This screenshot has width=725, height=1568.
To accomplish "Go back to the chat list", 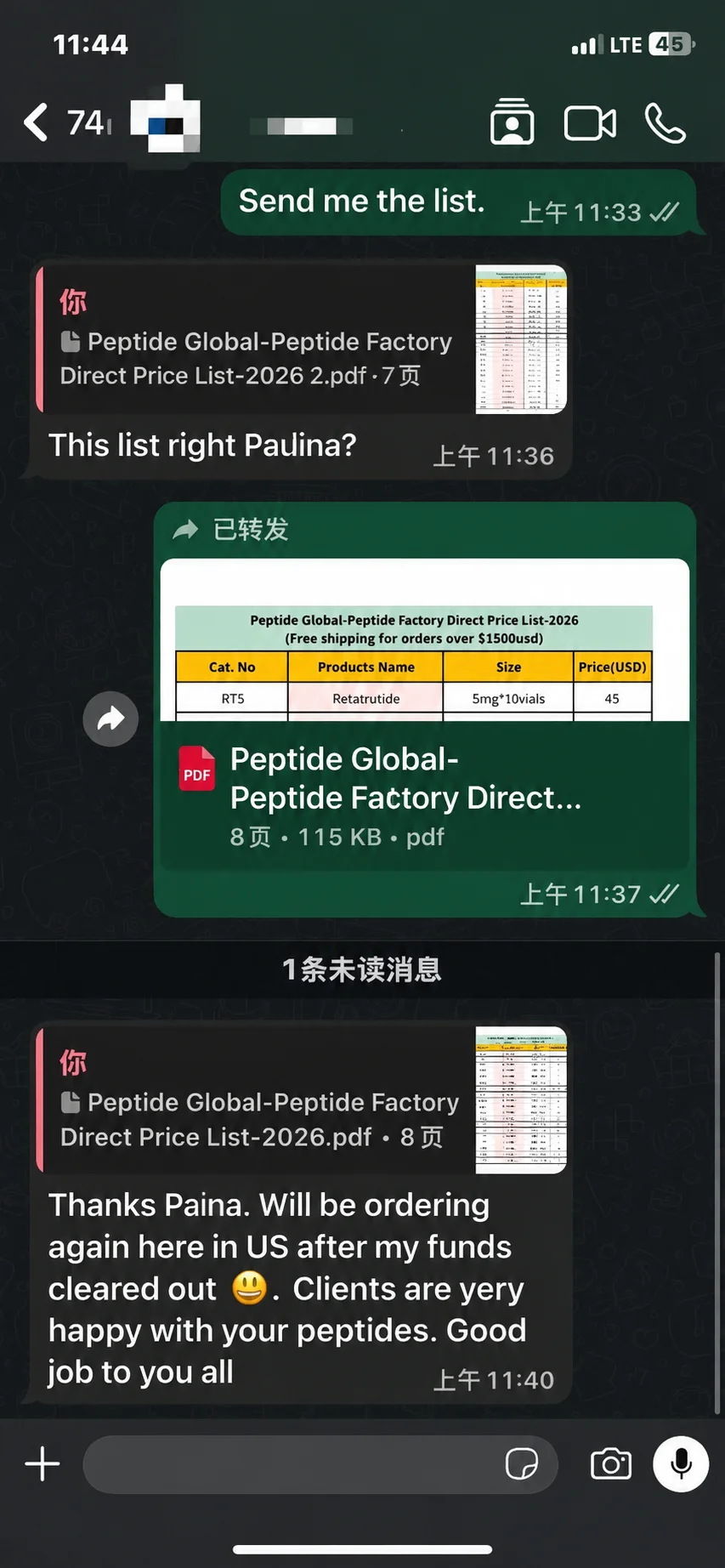I will coord(36,122).
